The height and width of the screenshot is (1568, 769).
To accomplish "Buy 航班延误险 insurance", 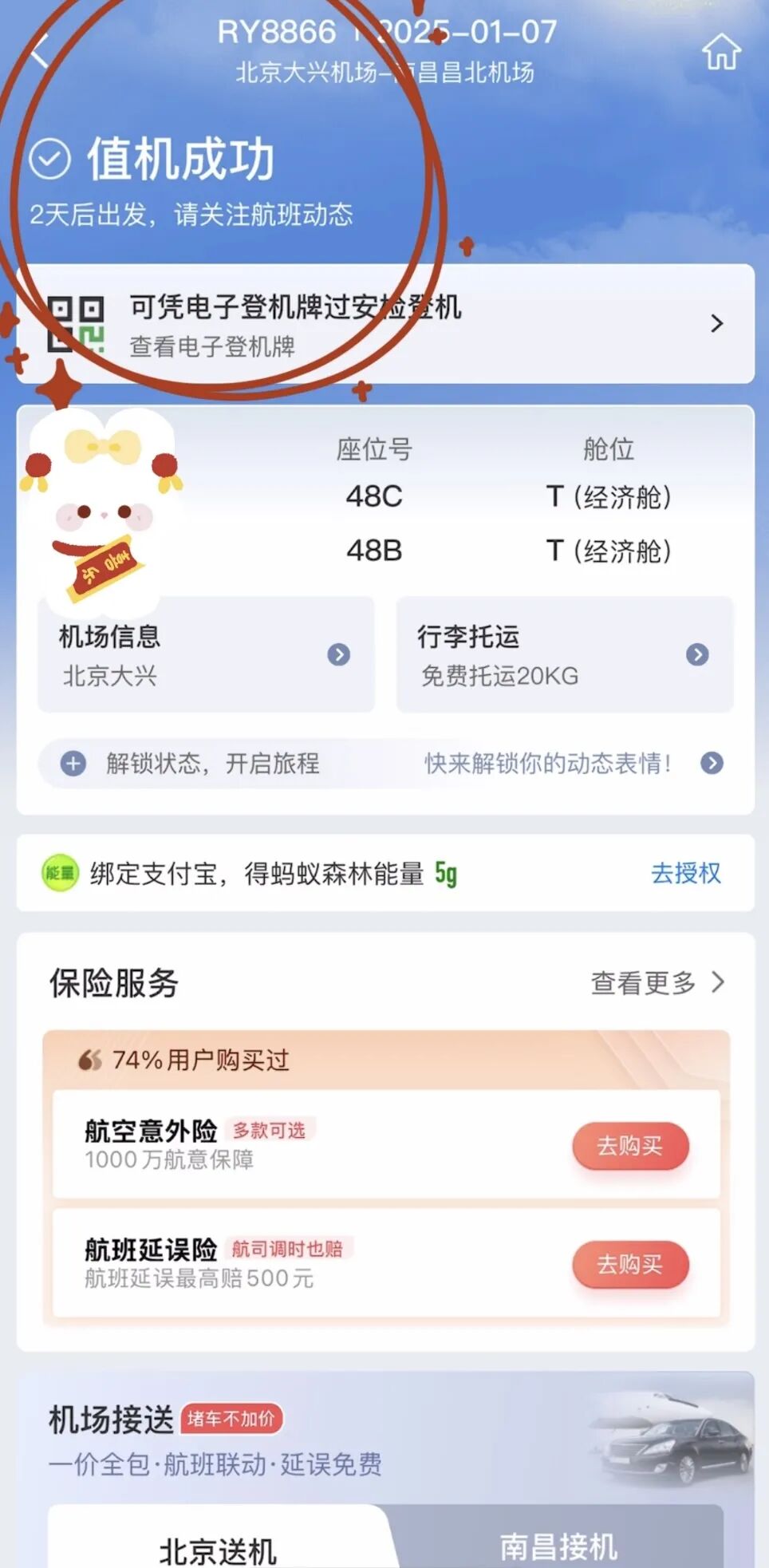I will 629,1265.
